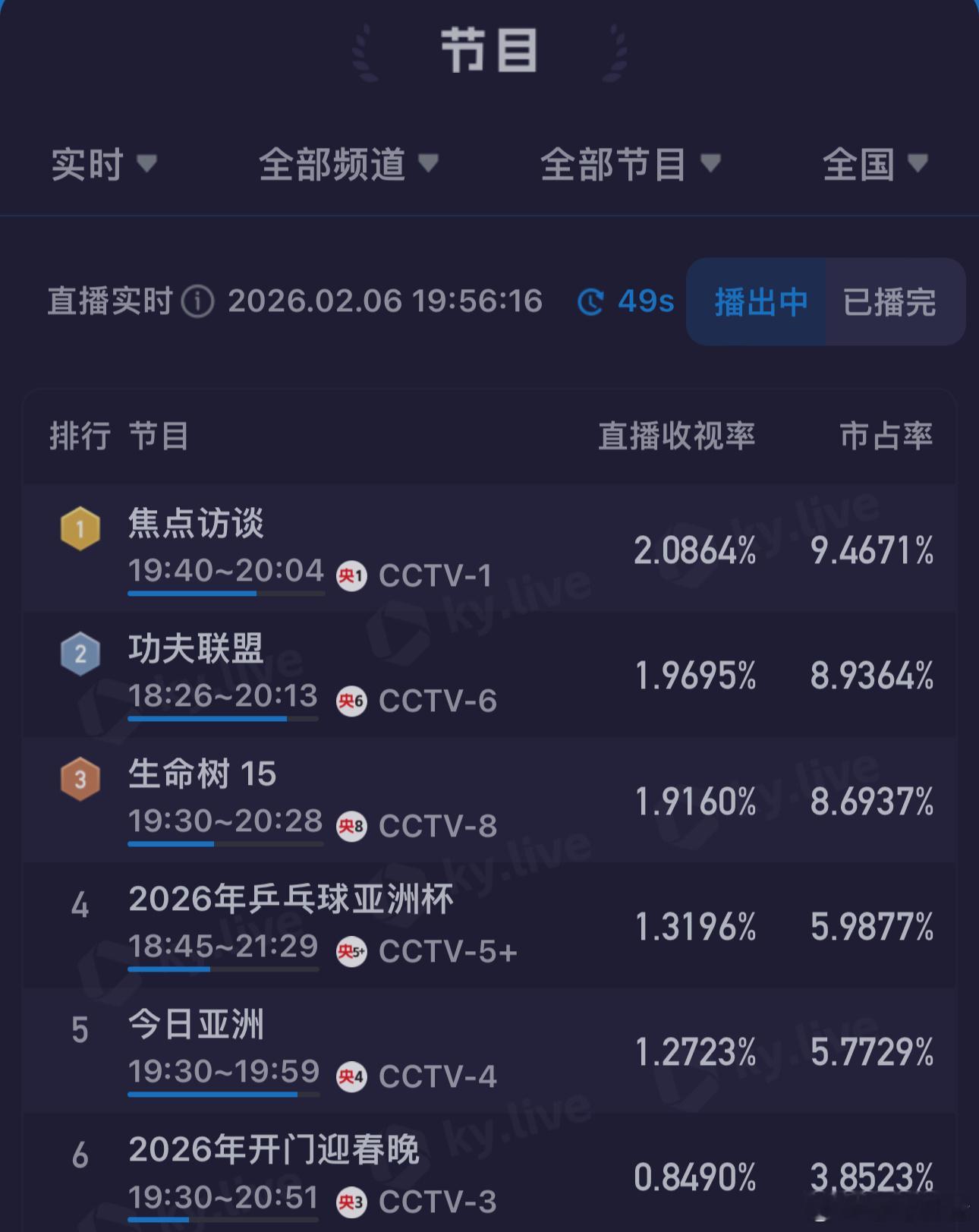The height and width of the screenshot is (1232, 979).
Task: Expand the 全部频道 channel dropdown
Action: (x=347, y=164)
